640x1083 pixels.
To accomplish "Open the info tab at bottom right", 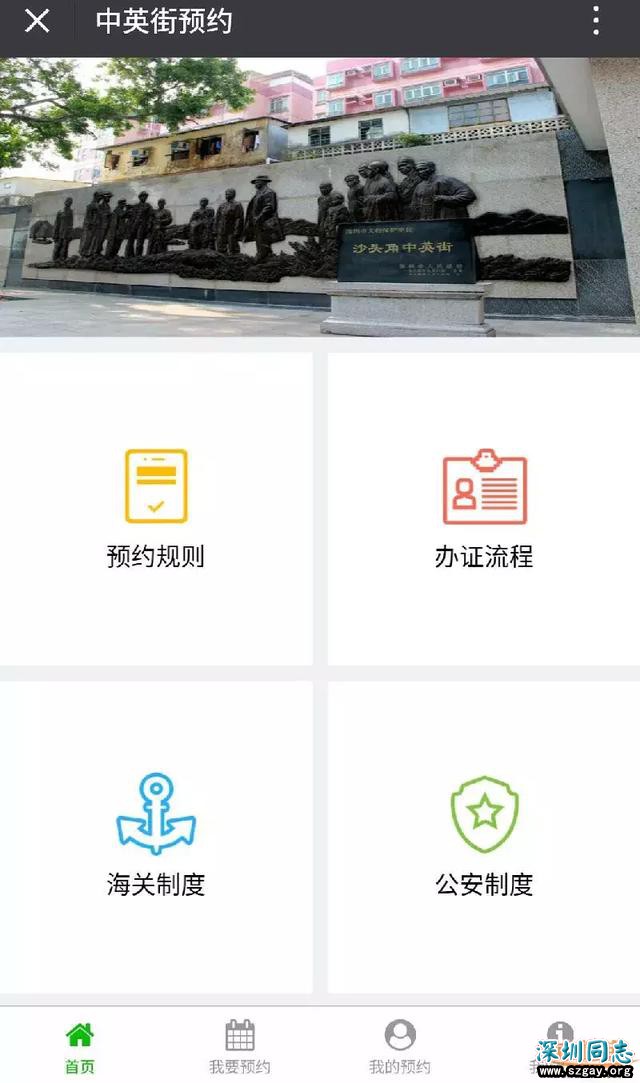I will (x=560, y=1034).
